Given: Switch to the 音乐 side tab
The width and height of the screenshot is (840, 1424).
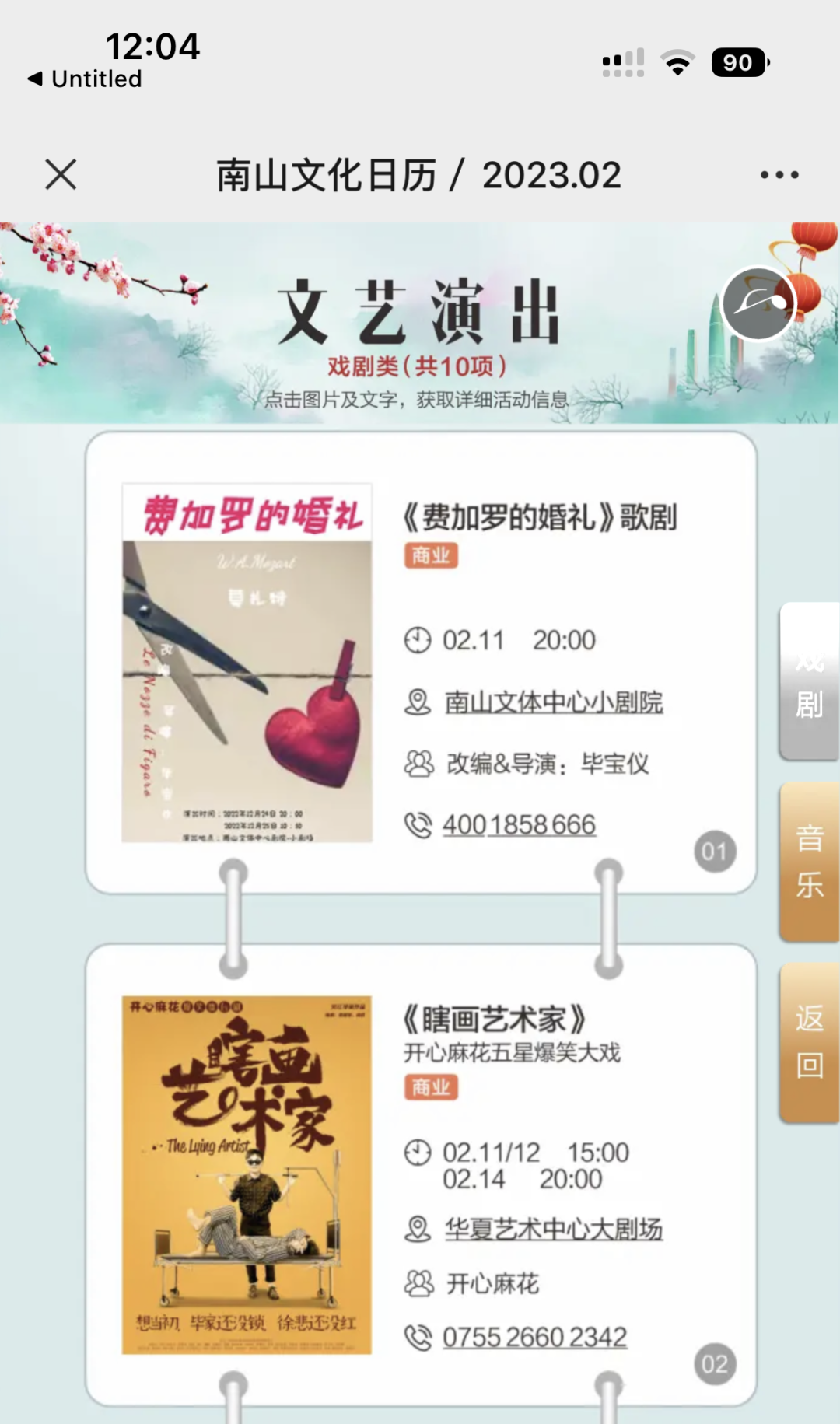Looking at the screenshot, I should [x=809, y=862].
